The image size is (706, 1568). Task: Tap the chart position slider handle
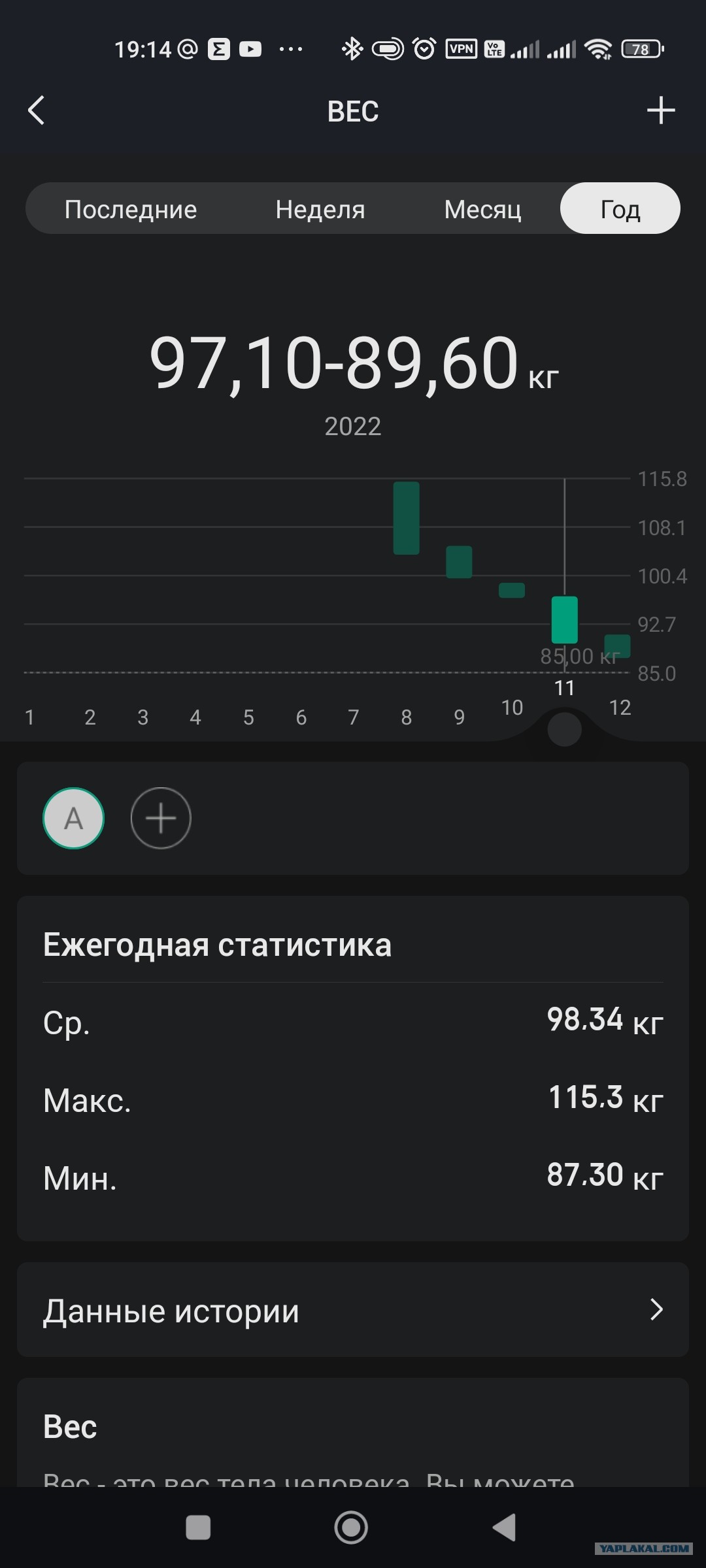[564, 730]
